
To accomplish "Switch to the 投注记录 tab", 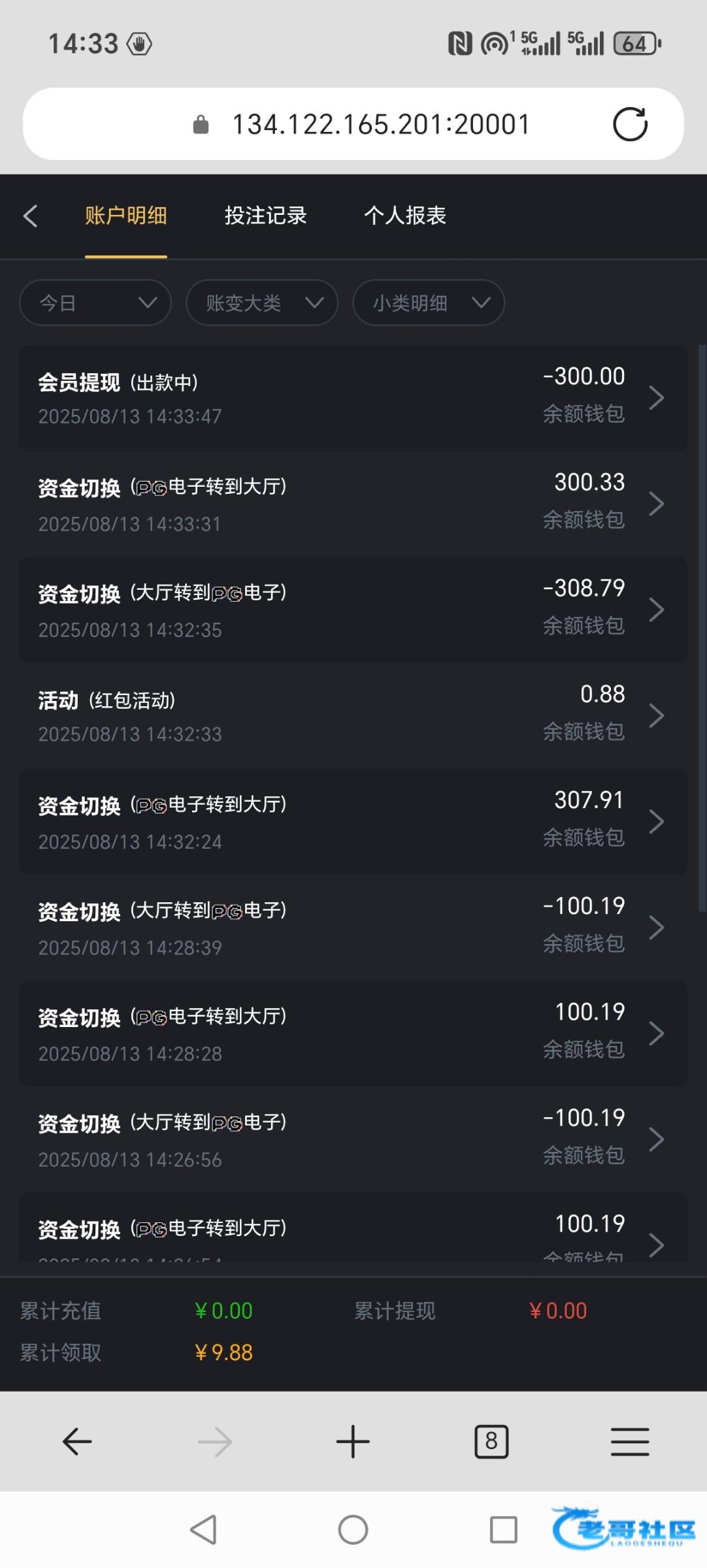I will coord(266,216).
